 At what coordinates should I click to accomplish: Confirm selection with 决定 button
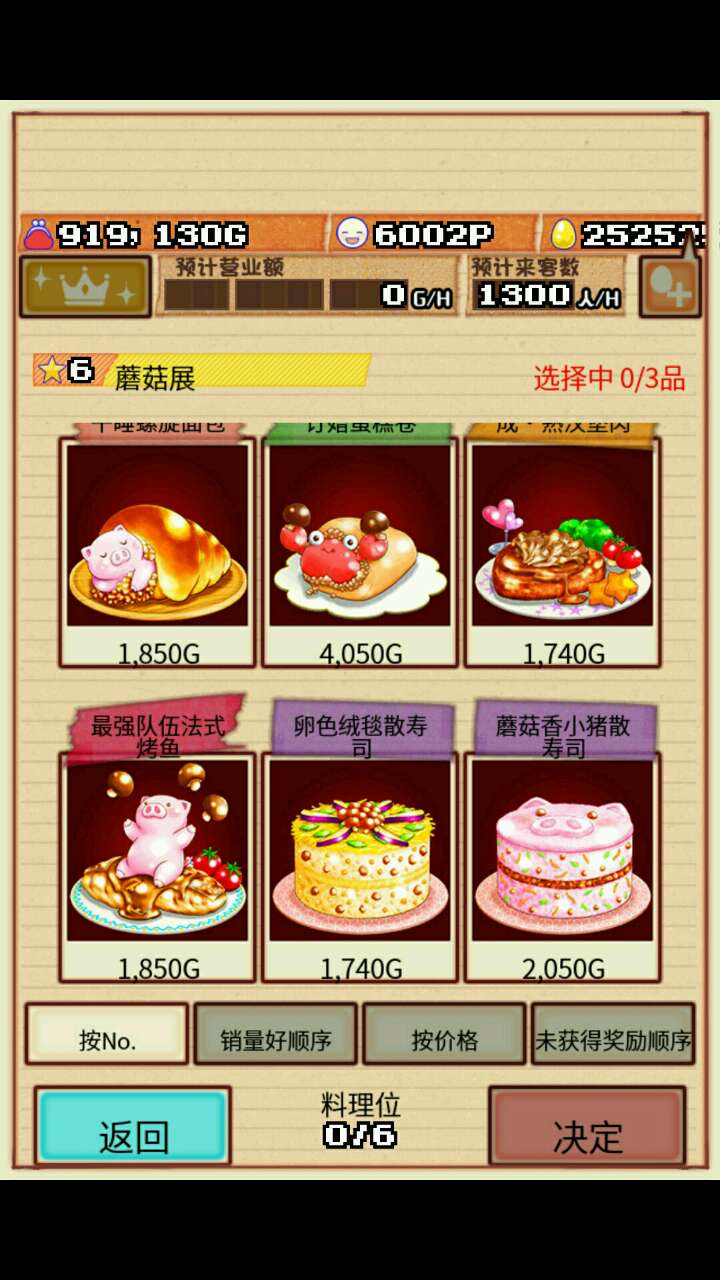pyautogui.click(x=587, y=1127)
